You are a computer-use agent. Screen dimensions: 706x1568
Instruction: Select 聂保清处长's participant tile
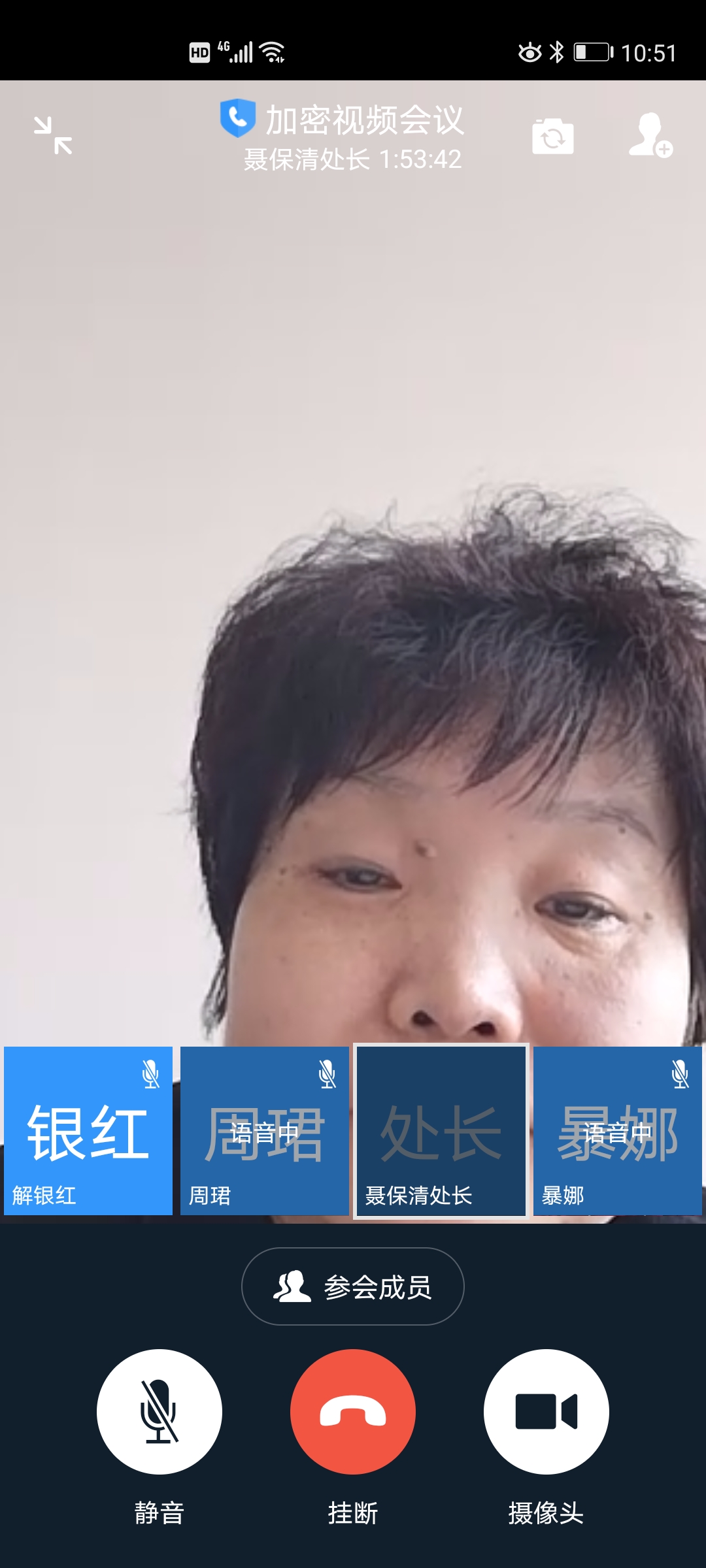coord(441,1131)
